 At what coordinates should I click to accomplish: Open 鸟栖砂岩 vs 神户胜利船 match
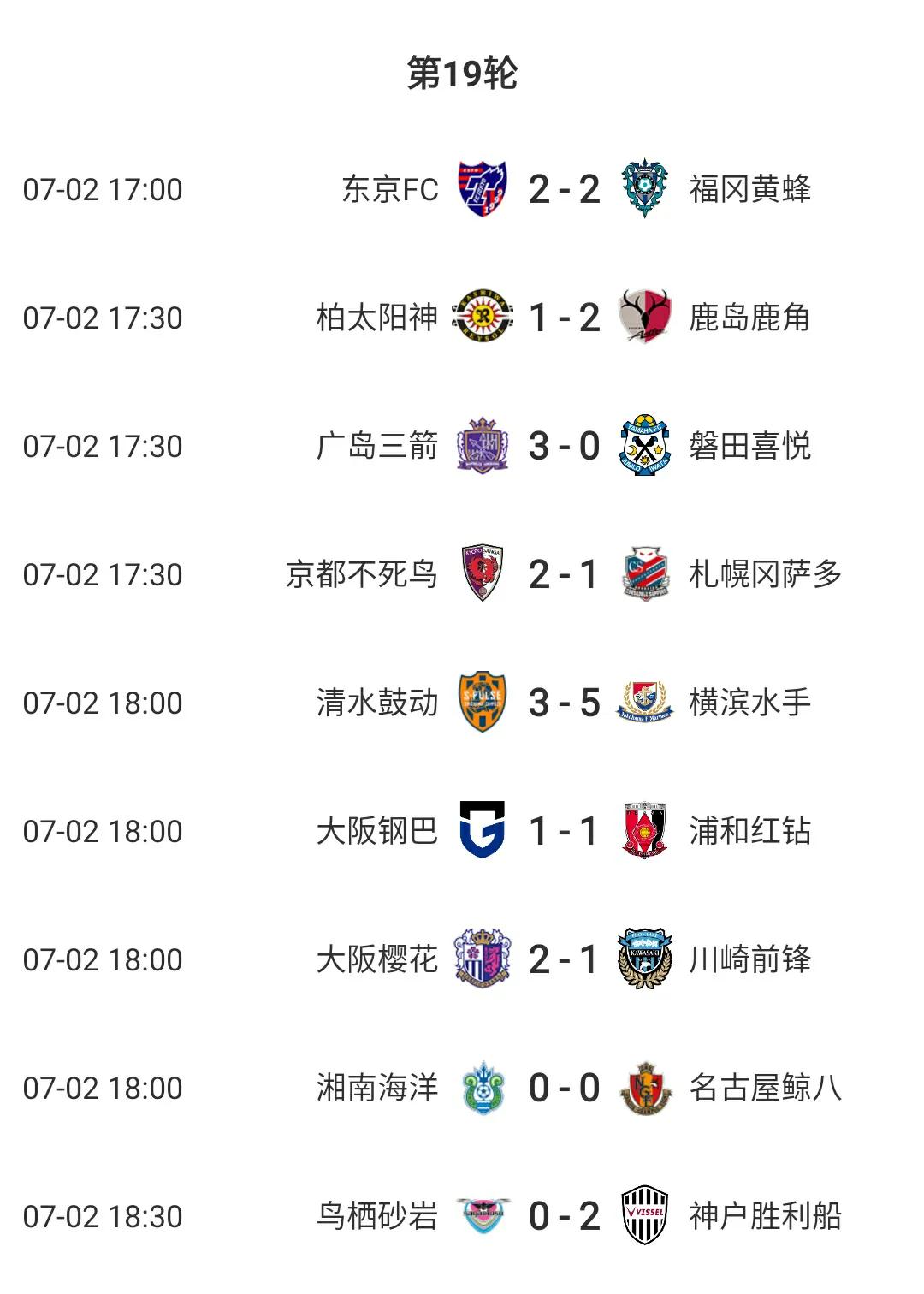[x=563, y=1216]
